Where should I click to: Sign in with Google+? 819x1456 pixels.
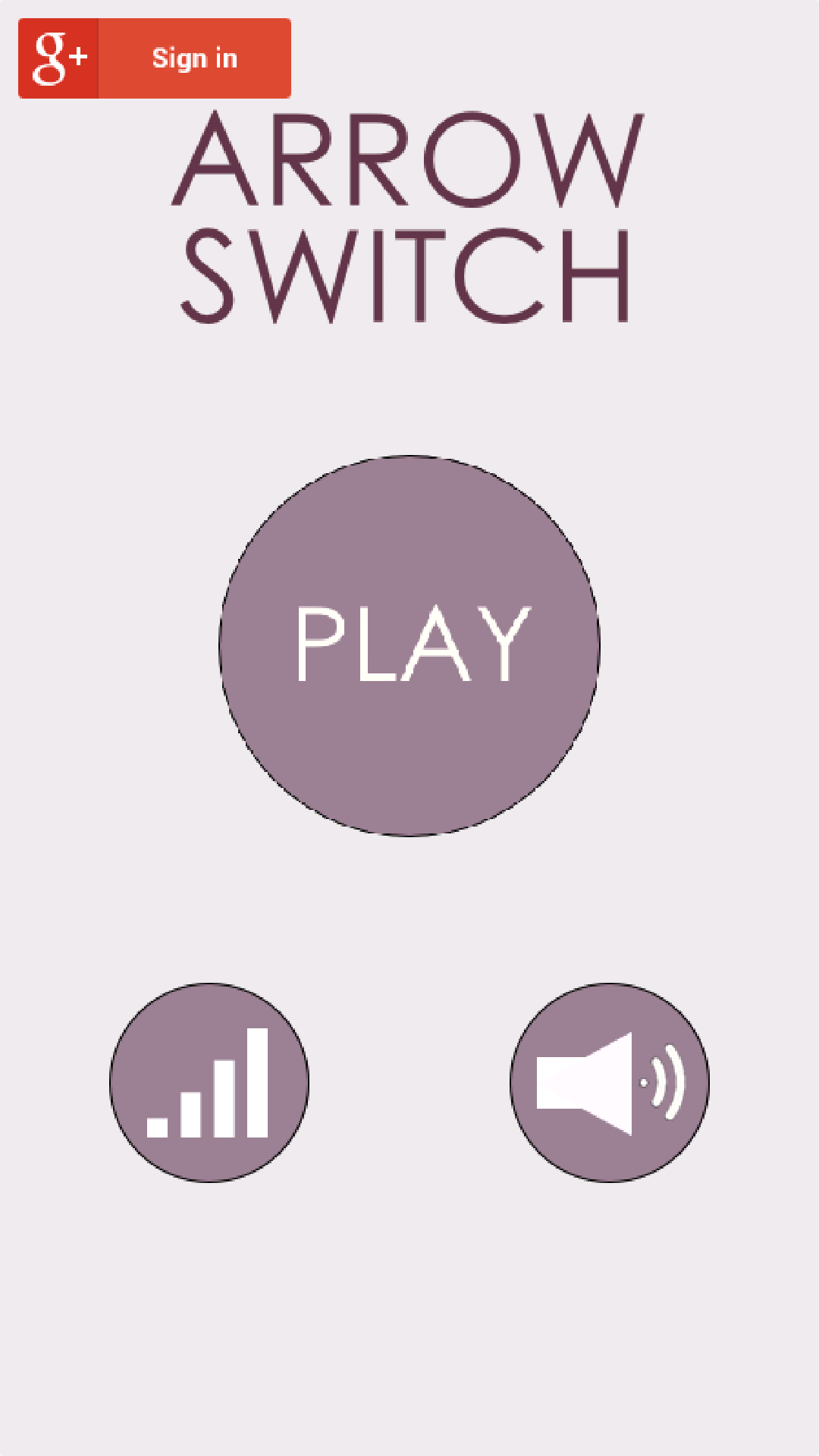point(155,58)
